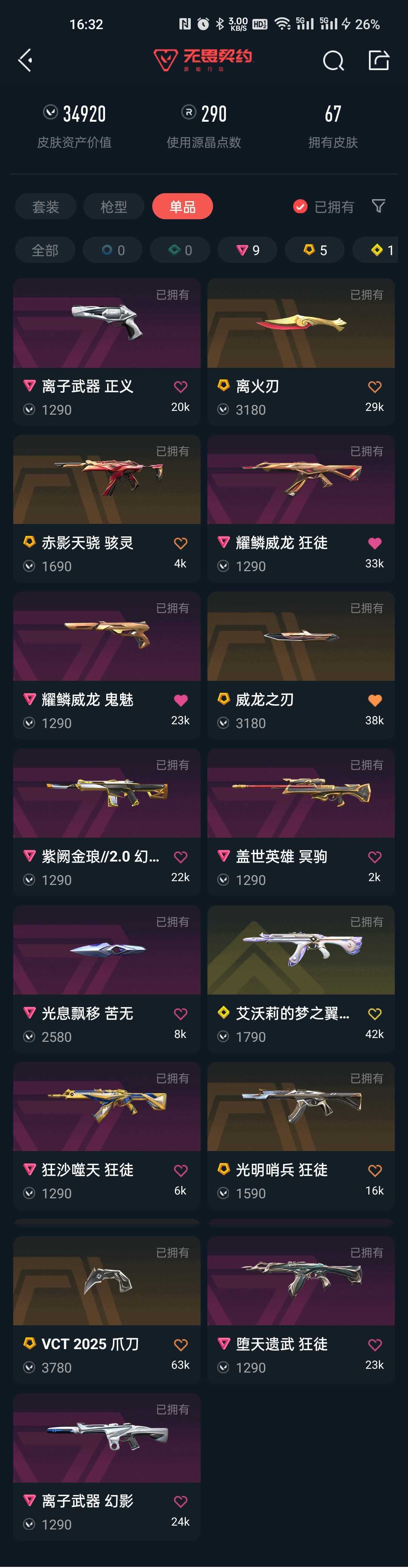
Task: Switch to the 枪型 tab
Action: (x=114, y=206)
